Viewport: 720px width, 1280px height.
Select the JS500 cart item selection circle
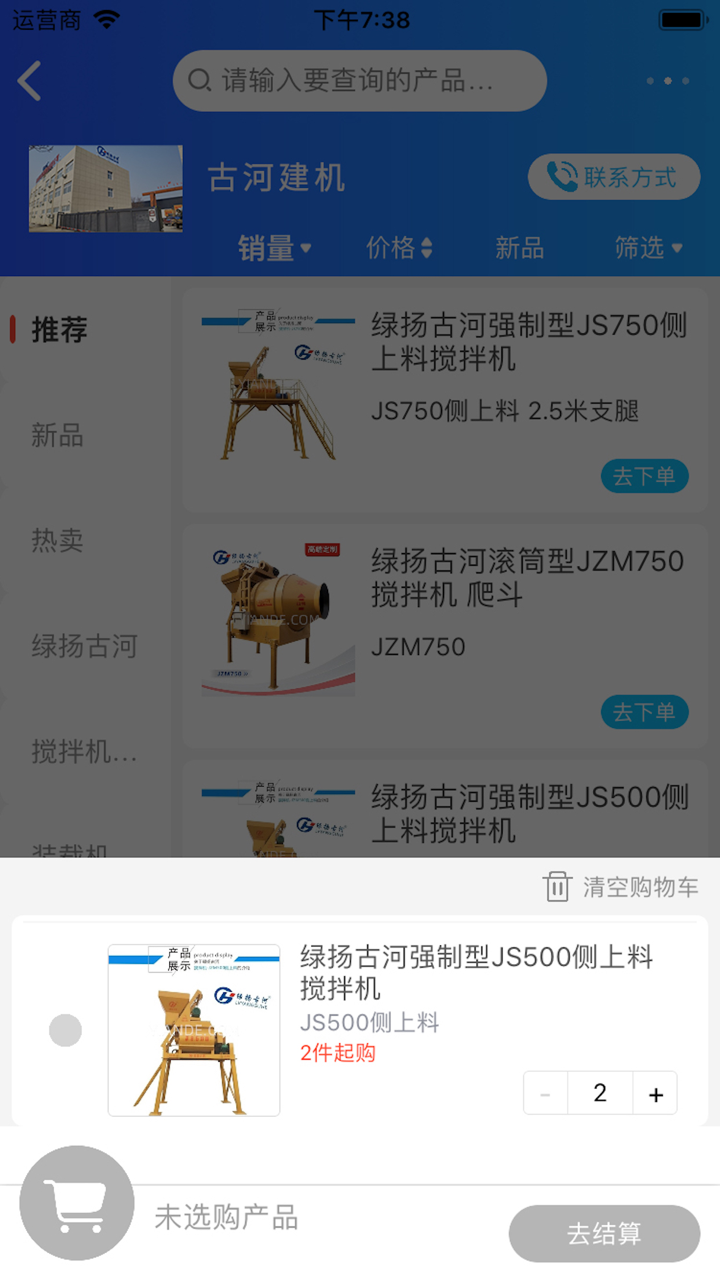[x=65, y=1029]
